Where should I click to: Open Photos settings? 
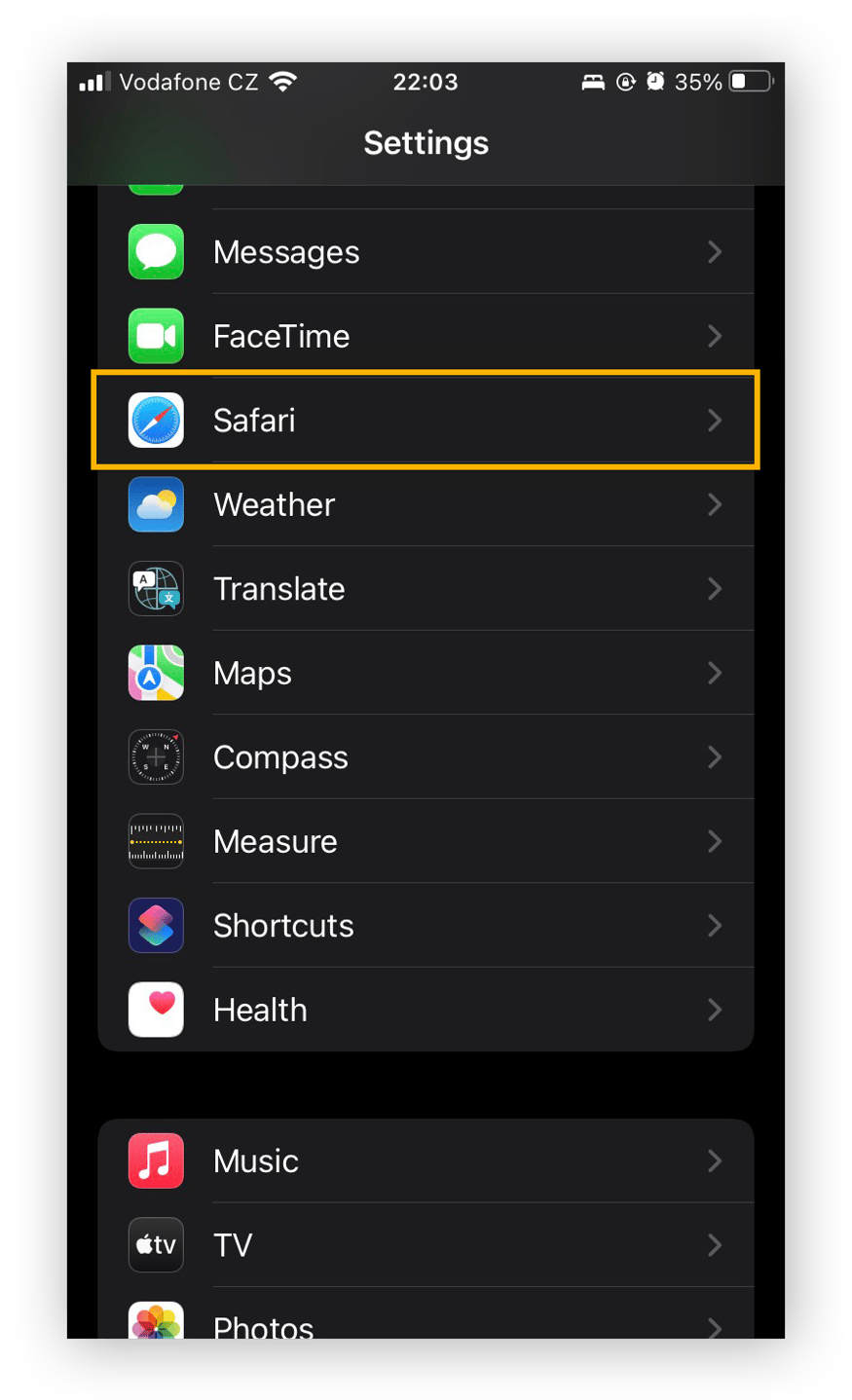click(x=426, y=1324)
